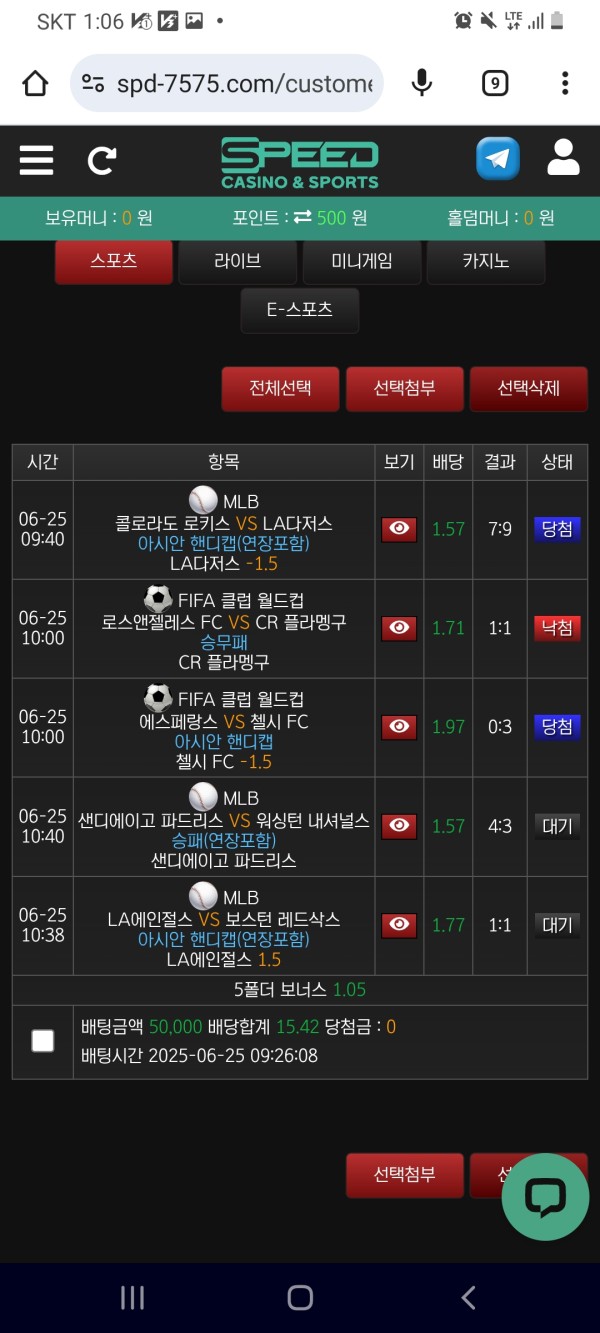Check the bet slip checkbox
The width and height of the screenshot is (600, 1333).
42,1041
